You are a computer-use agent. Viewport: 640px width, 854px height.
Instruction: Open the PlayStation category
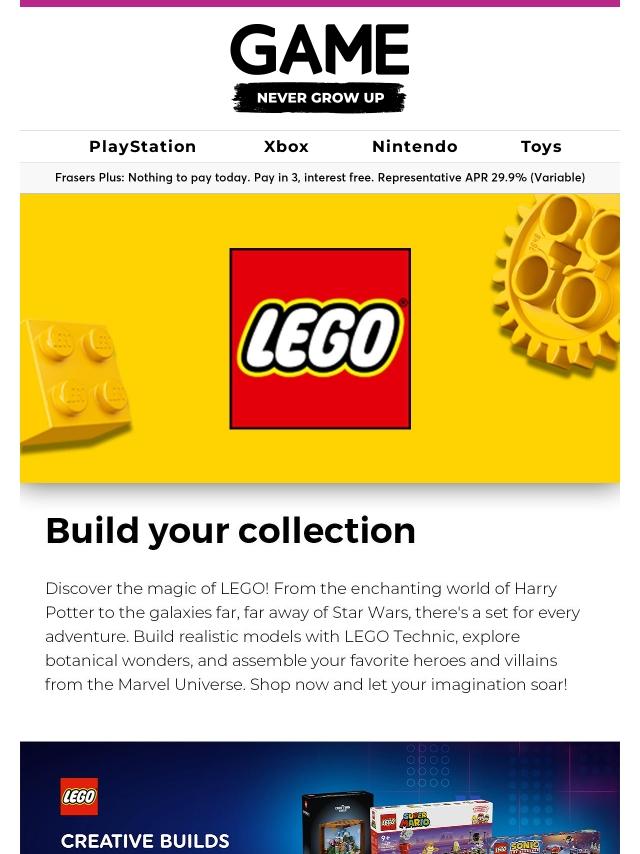[143, 146]
